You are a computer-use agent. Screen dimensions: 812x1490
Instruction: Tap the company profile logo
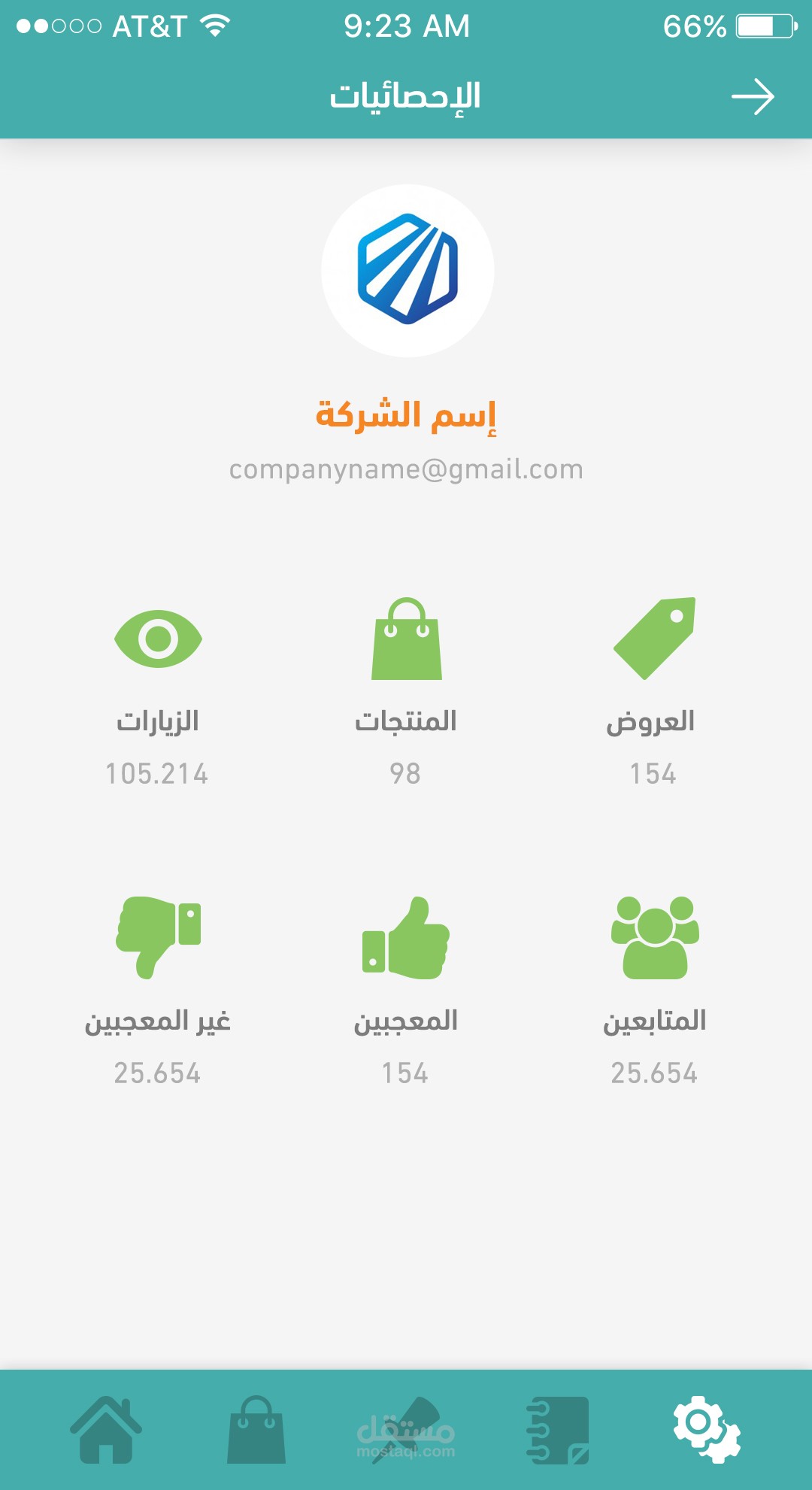[408, 271]
